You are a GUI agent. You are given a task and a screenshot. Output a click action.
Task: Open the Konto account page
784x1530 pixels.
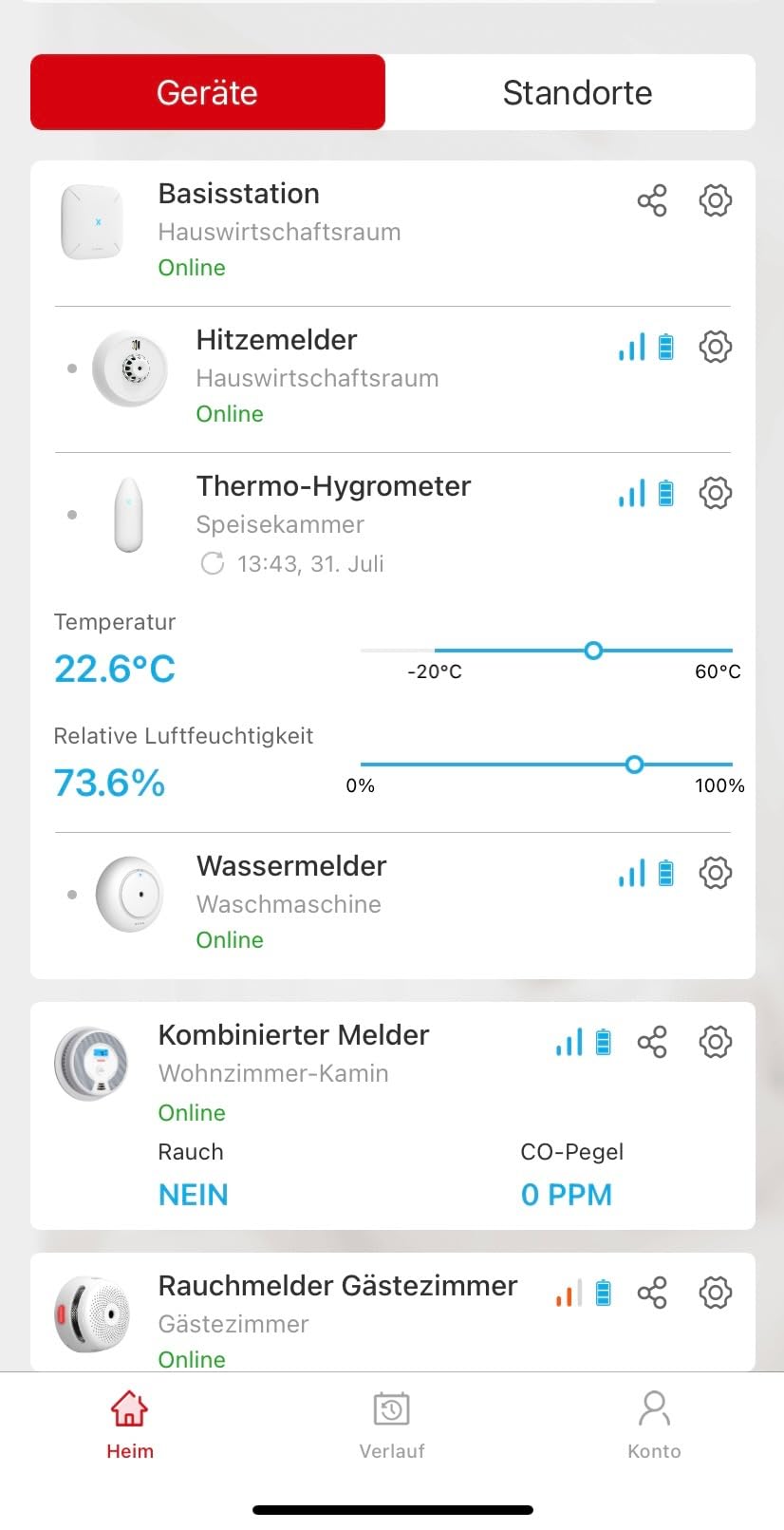(654, 1424)
